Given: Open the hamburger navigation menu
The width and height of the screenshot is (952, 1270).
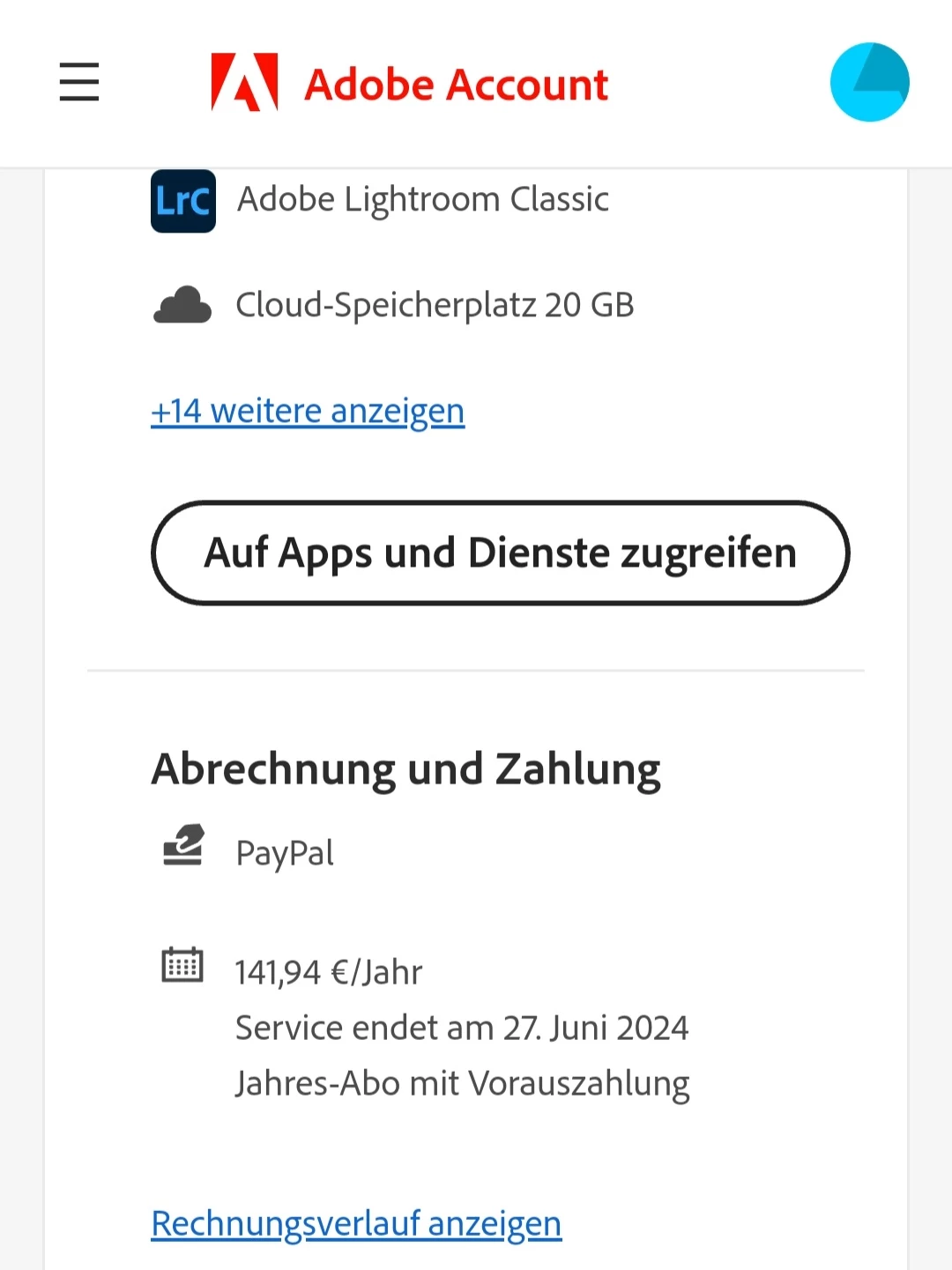Looking at the screenshot, I should [78, 82].
